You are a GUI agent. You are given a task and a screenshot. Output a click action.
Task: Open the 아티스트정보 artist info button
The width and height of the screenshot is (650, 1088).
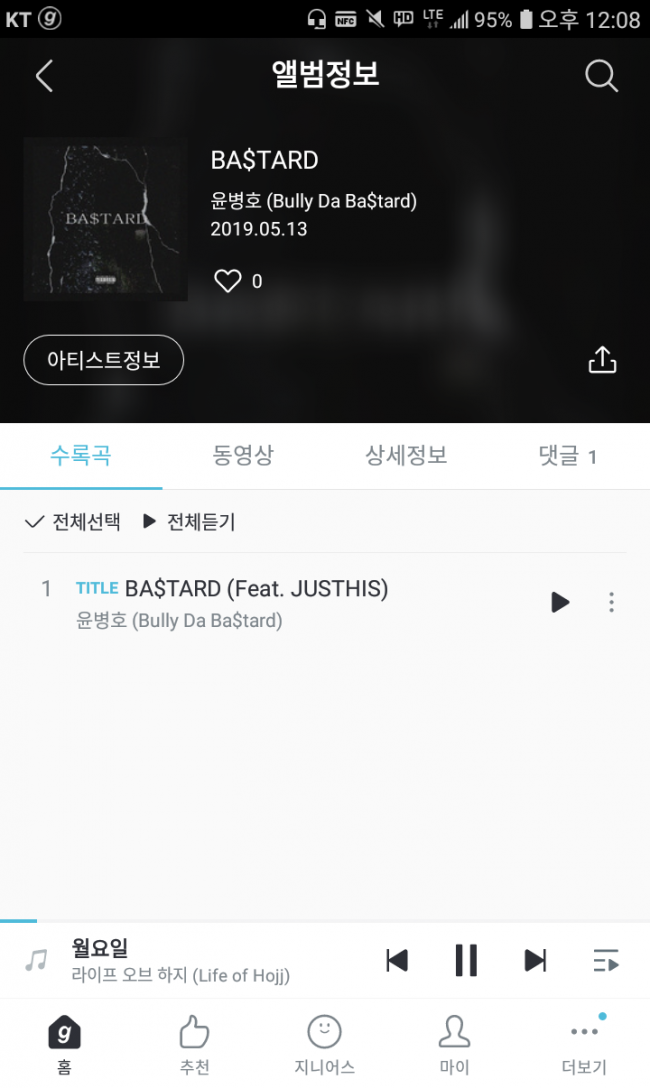coord(104,360)
